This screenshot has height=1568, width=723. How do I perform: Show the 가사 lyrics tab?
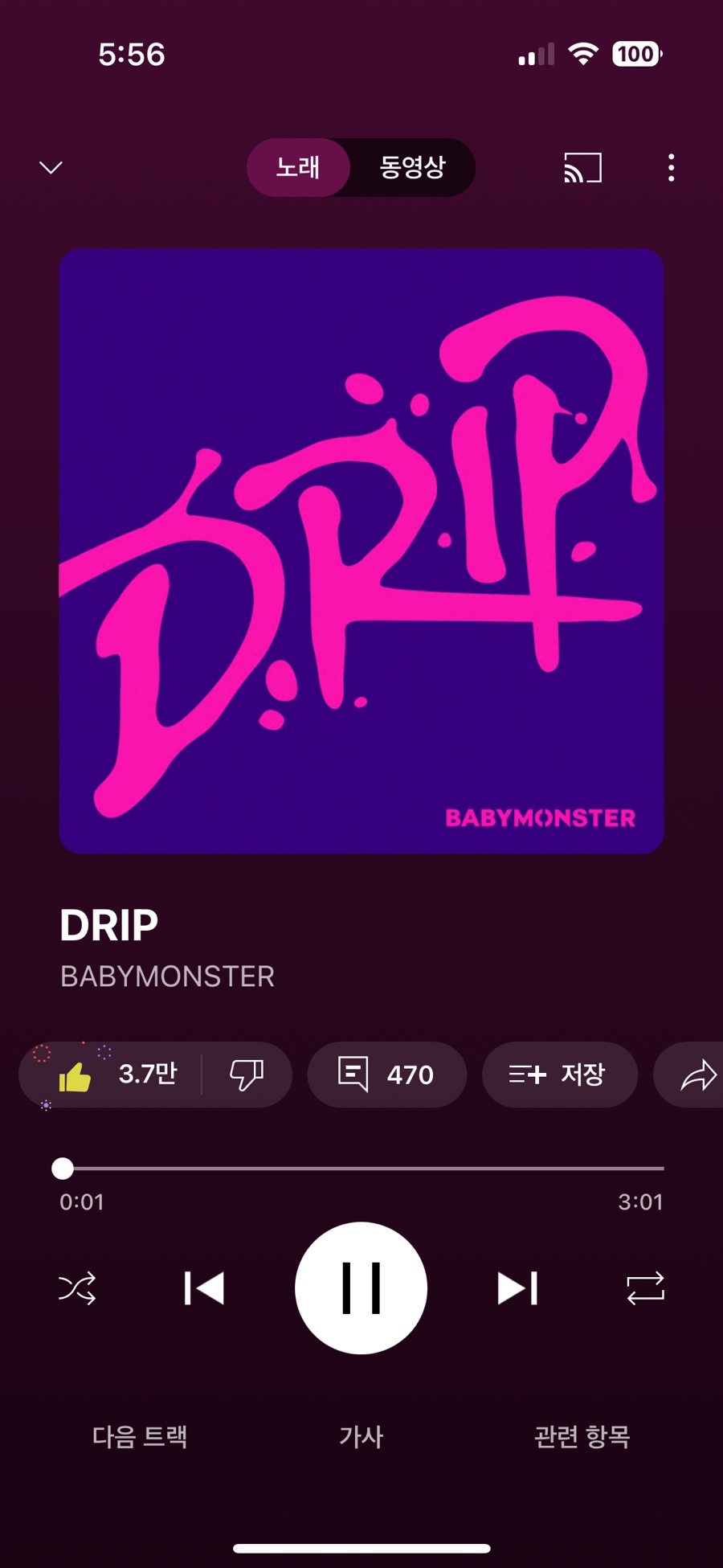[x=361, y=1436]
